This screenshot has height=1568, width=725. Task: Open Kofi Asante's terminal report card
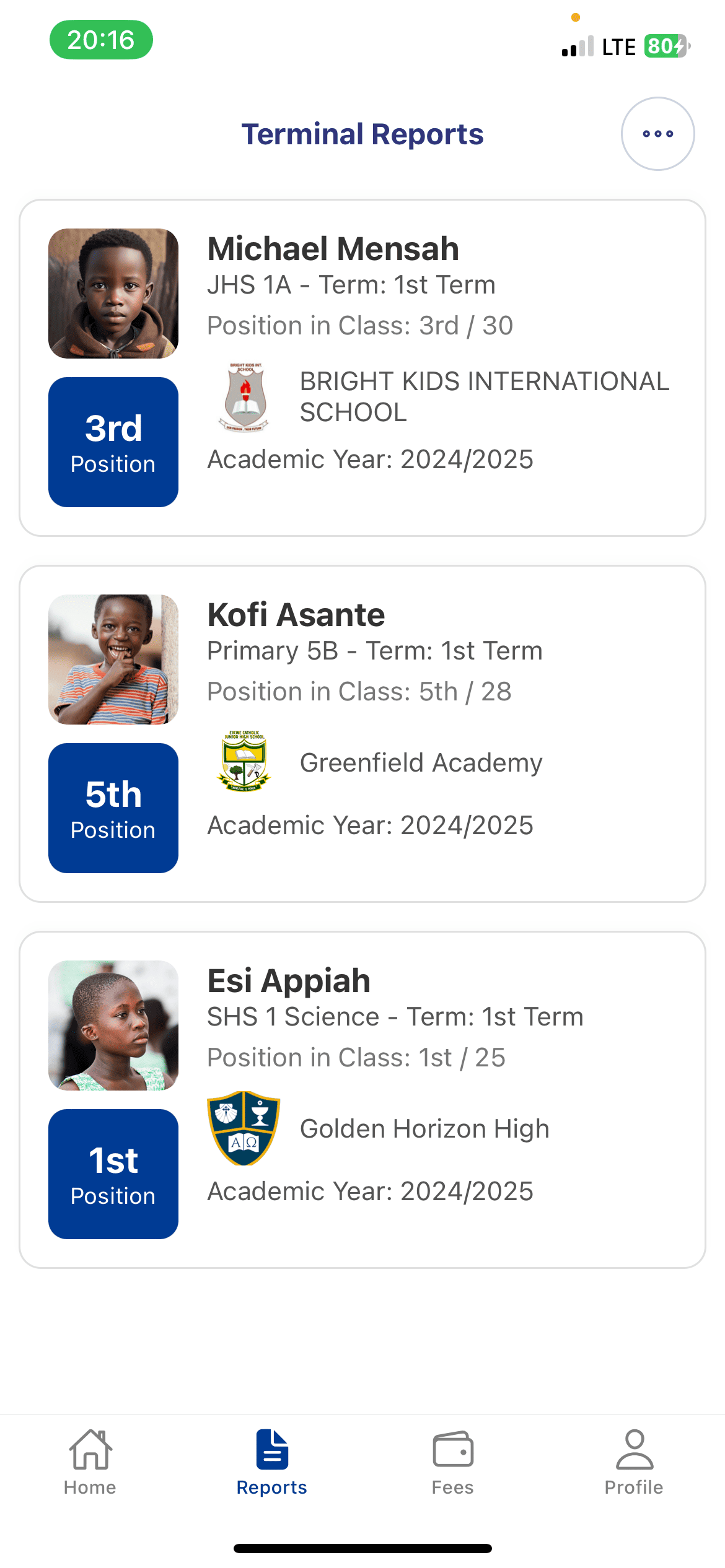[x=362, y=734]
